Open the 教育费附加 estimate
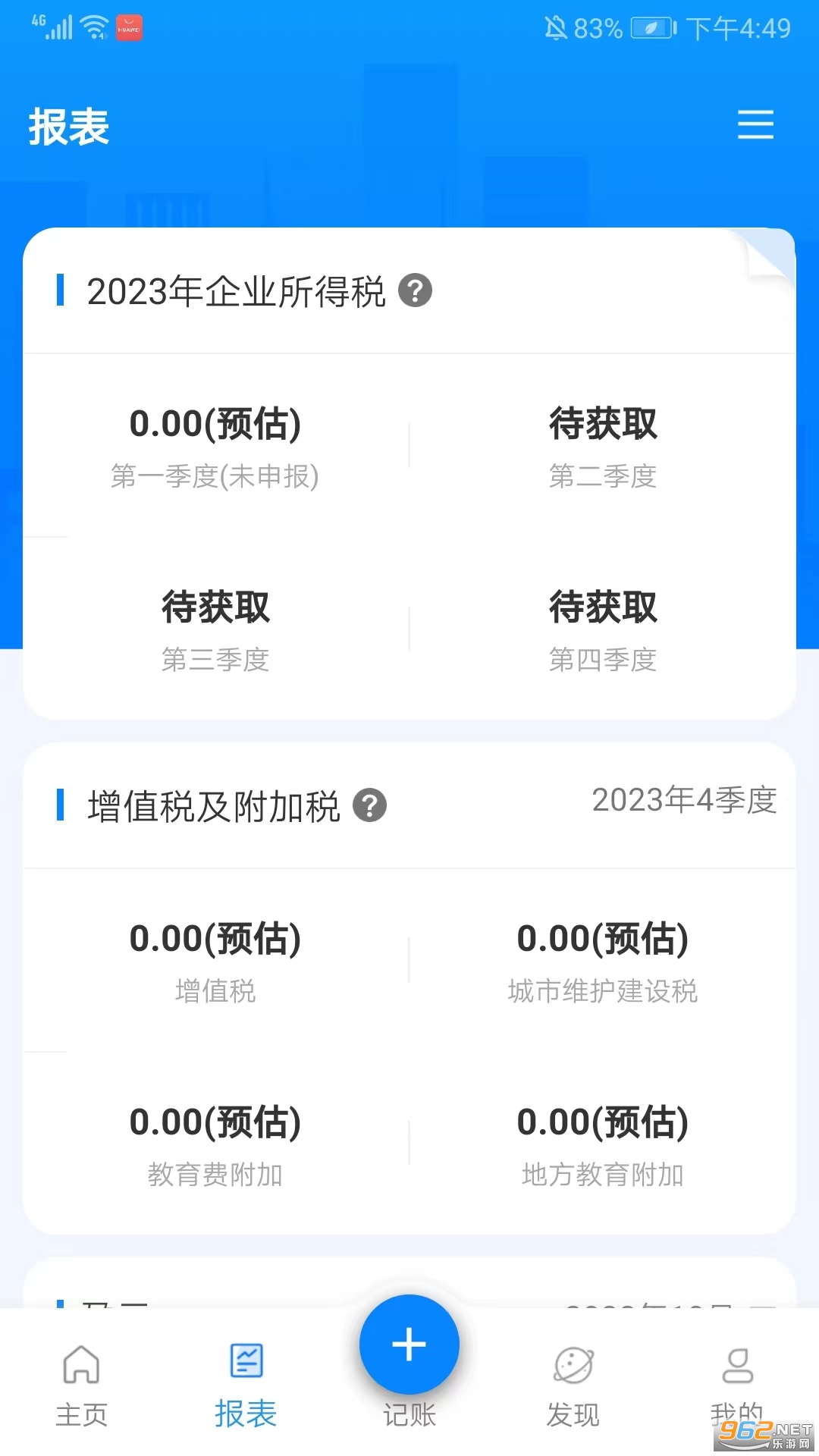The width and height of the screenshot is (819, 1456). [x=215, y=1144]
